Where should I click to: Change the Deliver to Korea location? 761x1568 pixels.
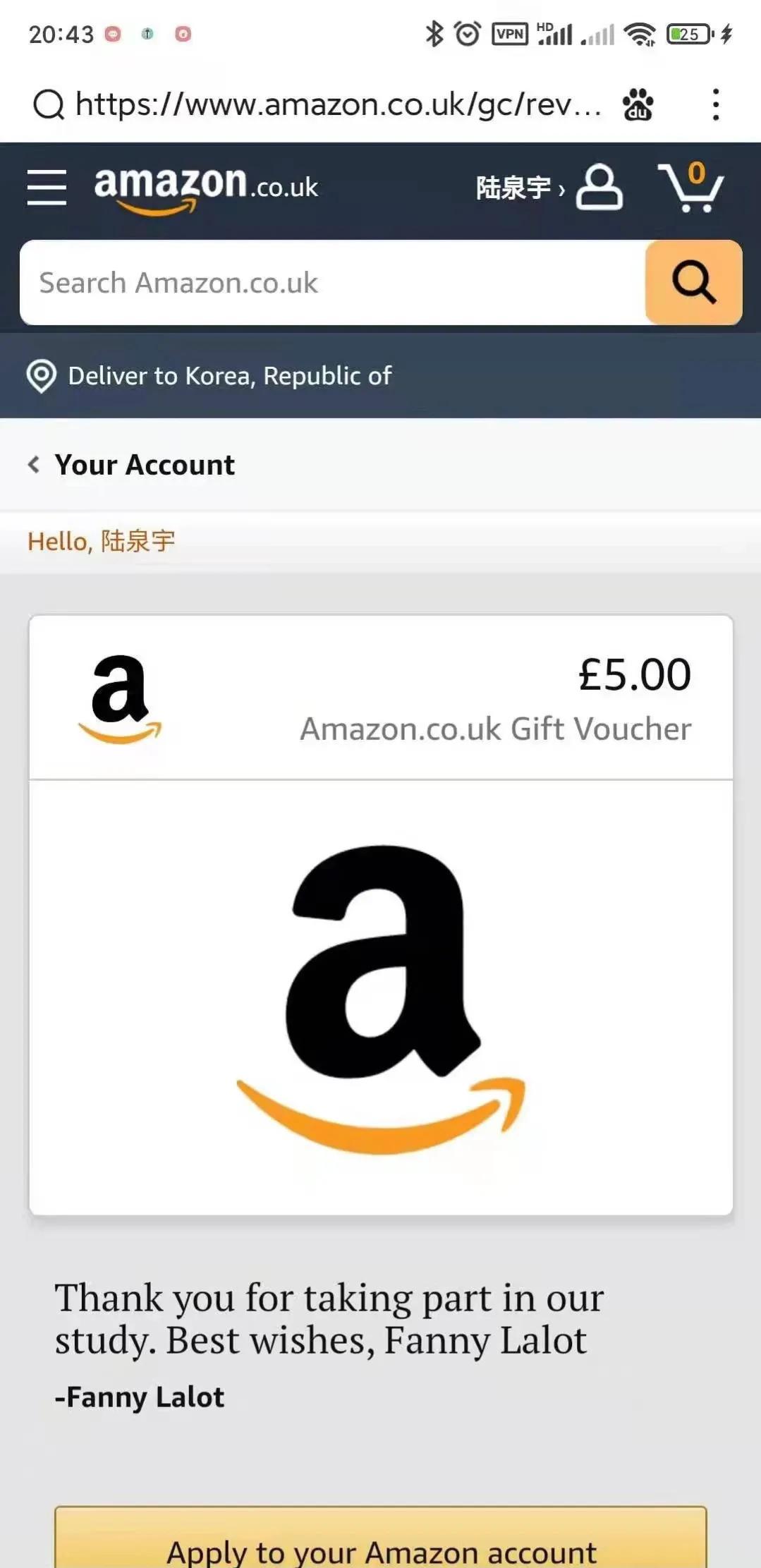pos(229,376)
